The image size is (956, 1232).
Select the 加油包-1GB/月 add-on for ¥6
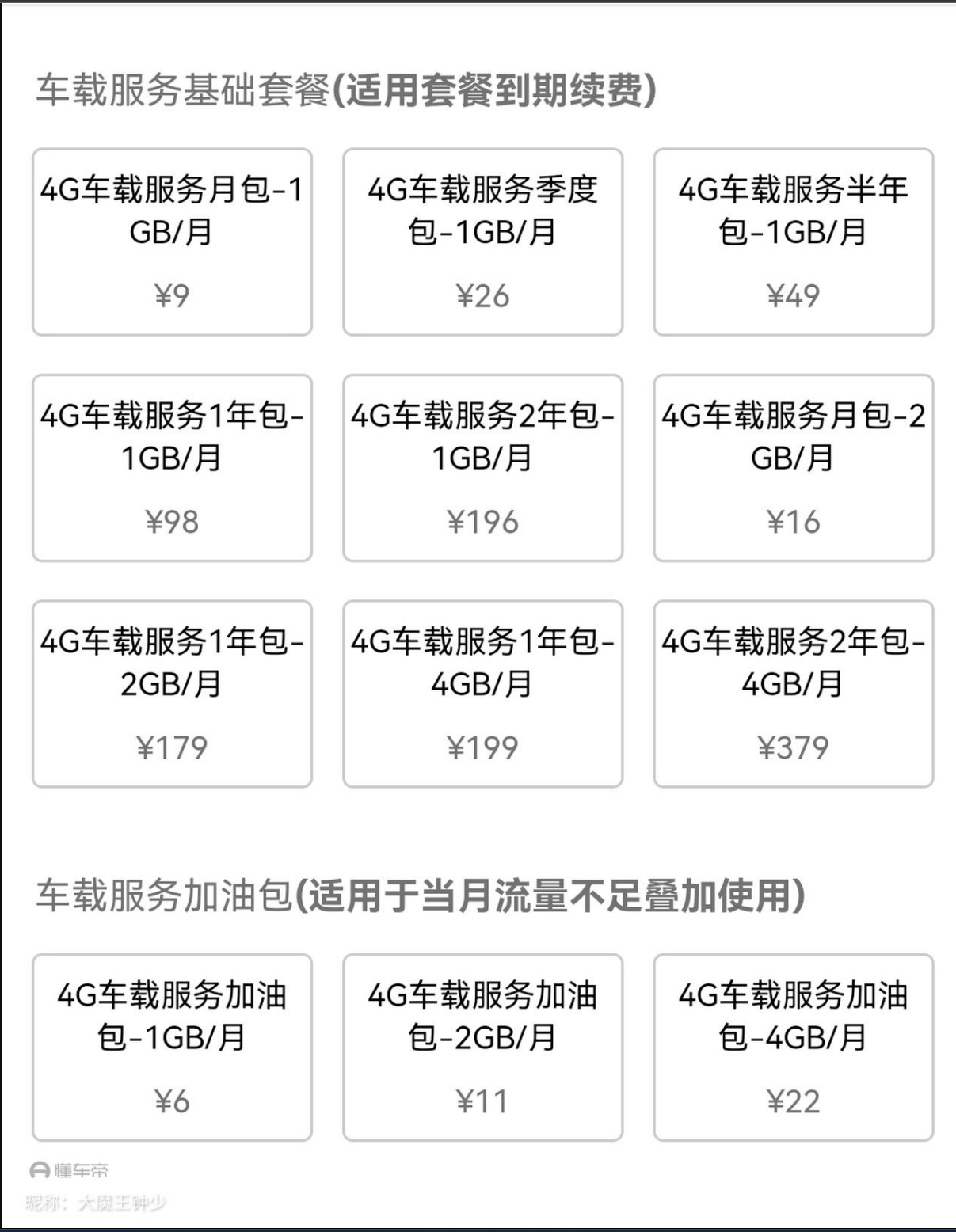pos(172,1047)
